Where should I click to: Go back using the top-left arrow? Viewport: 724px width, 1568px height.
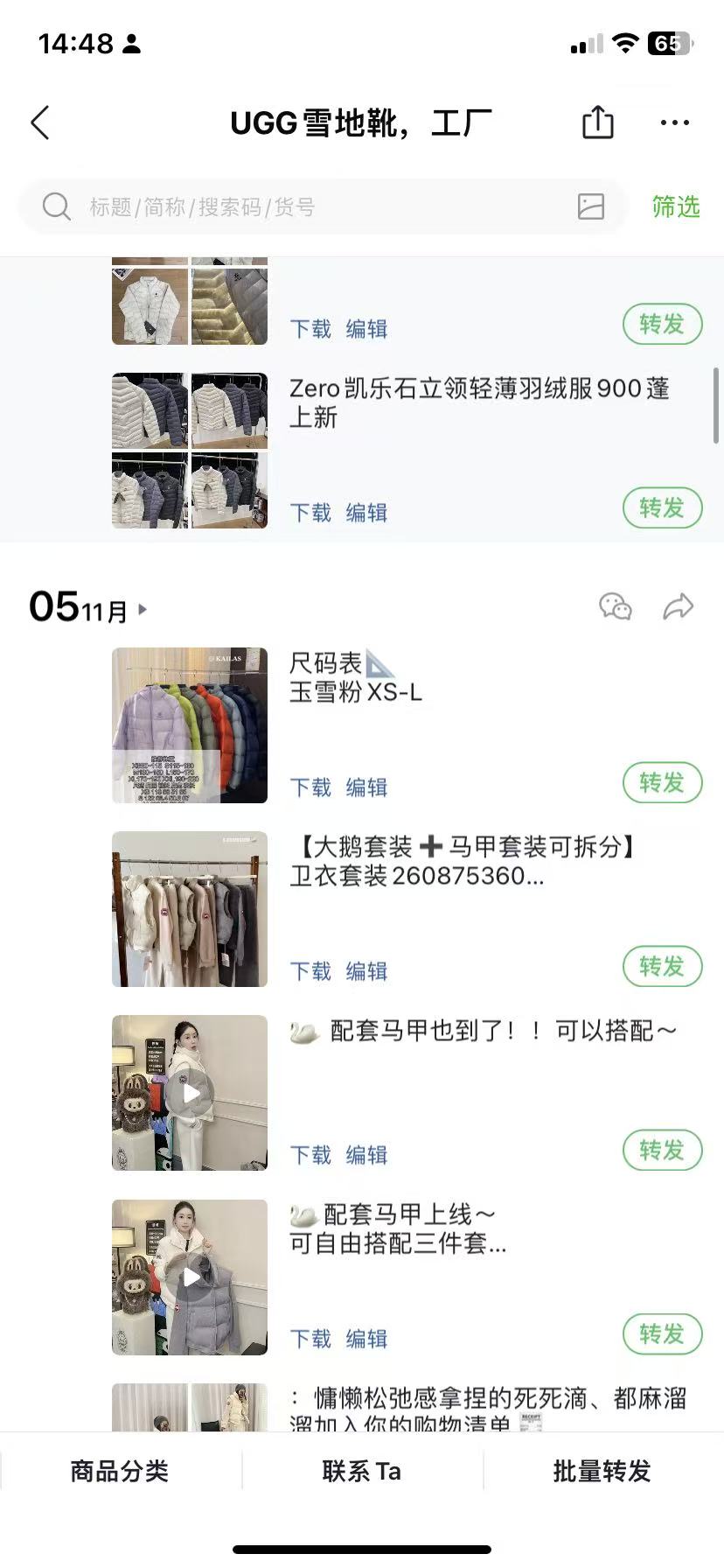click(x=40, y=123)
